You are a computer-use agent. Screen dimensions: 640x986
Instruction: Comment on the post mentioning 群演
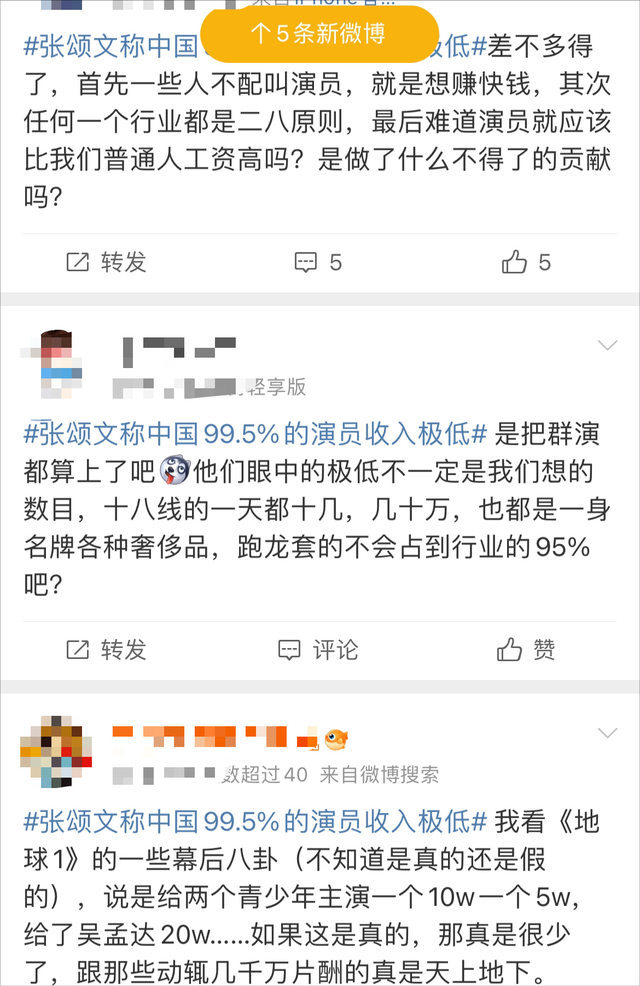click(x=319, y=650)
